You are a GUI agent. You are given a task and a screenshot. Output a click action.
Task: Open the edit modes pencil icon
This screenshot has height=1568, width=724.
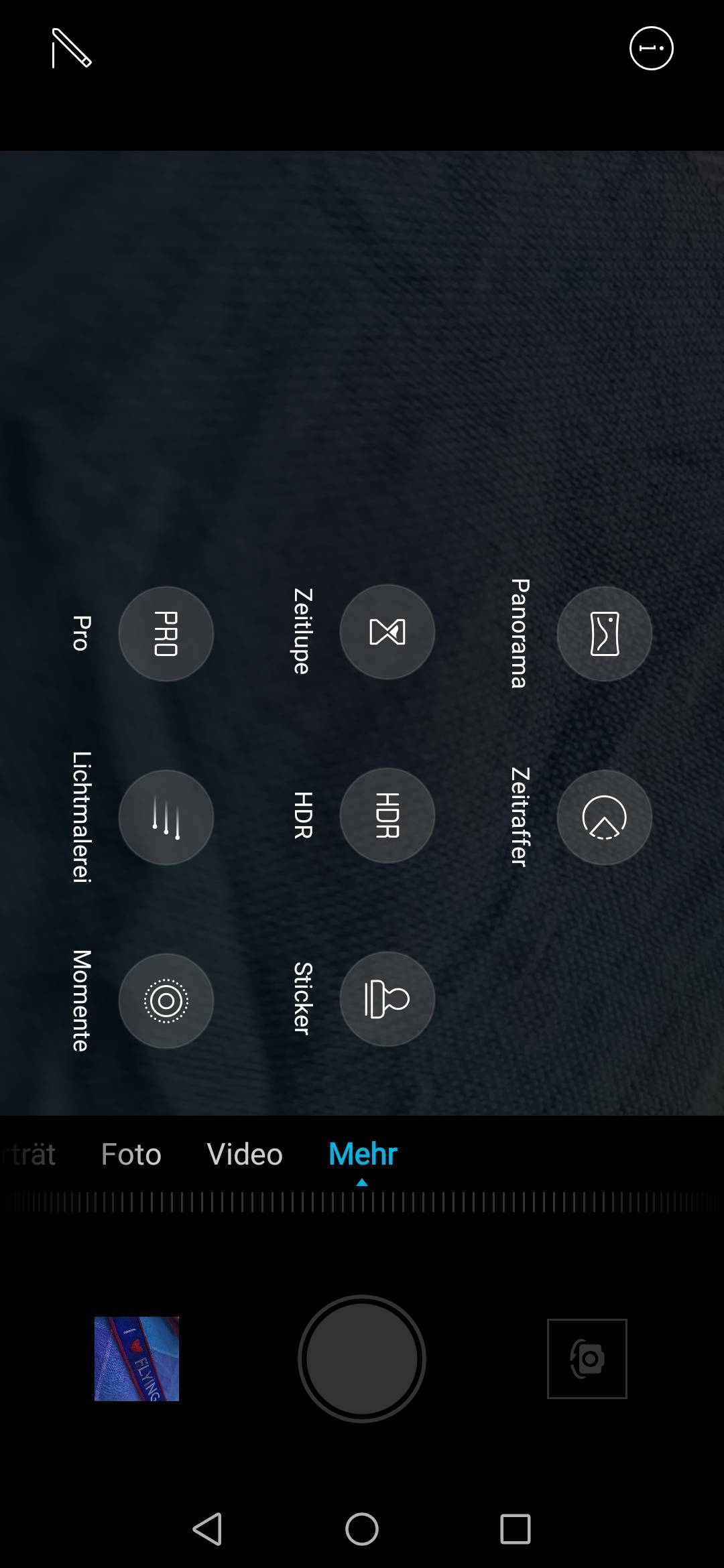[x=71, y=48]
